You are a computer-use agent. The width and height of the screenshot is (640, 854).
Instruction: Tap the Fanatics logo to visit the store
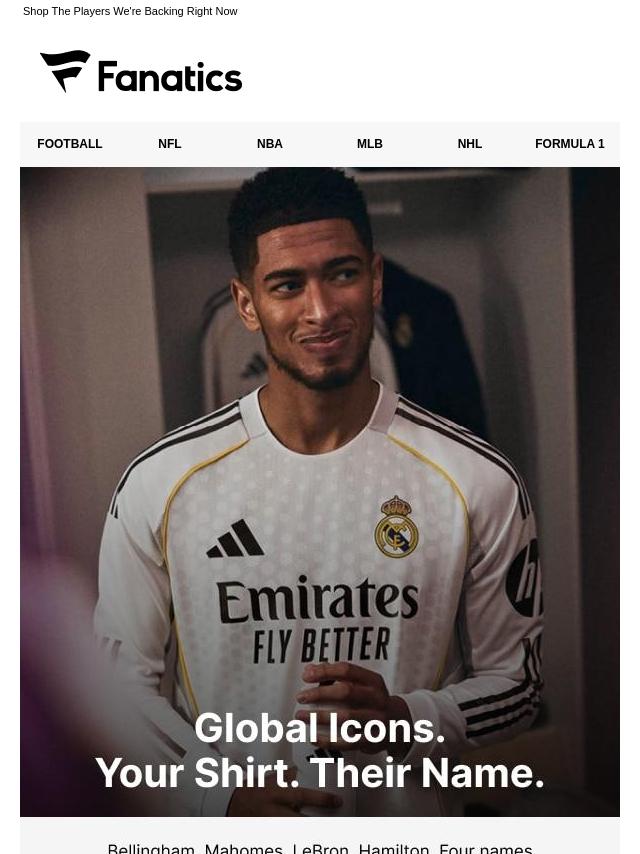tap(141, 72)
